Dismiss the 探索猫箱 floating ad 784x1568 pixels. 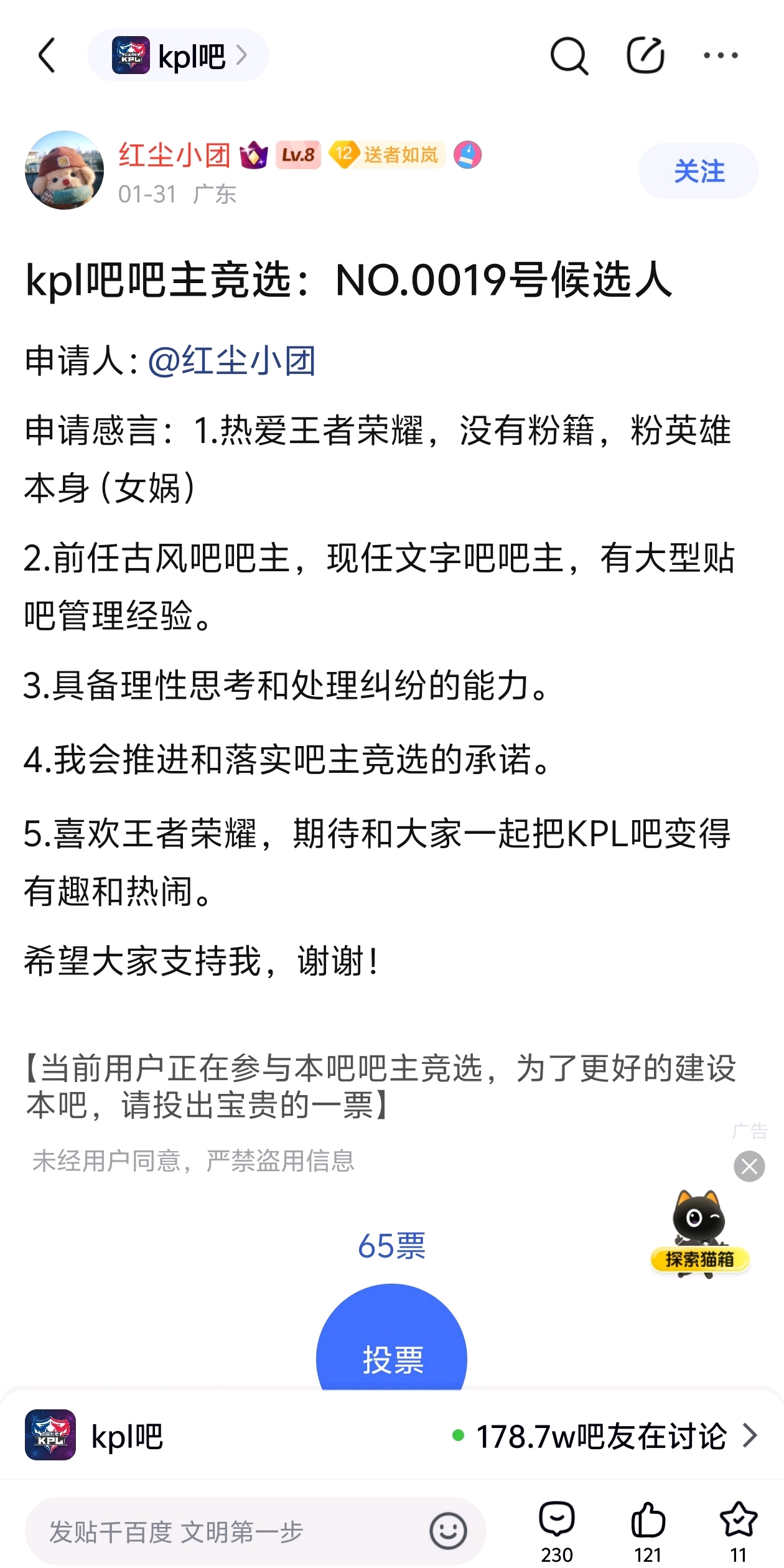749,1167
